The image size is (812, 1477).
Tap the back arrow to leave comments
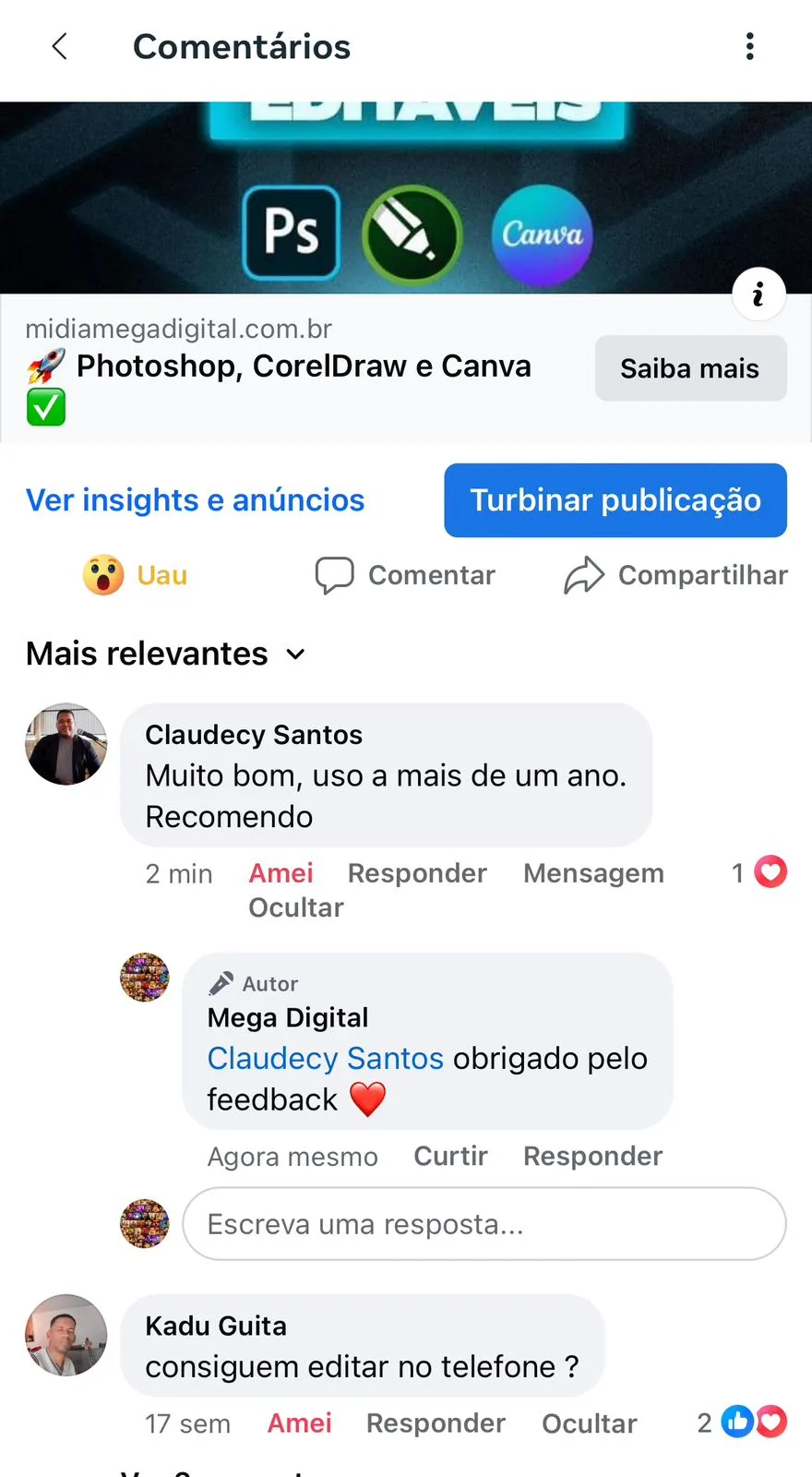[x=59, y=46]
